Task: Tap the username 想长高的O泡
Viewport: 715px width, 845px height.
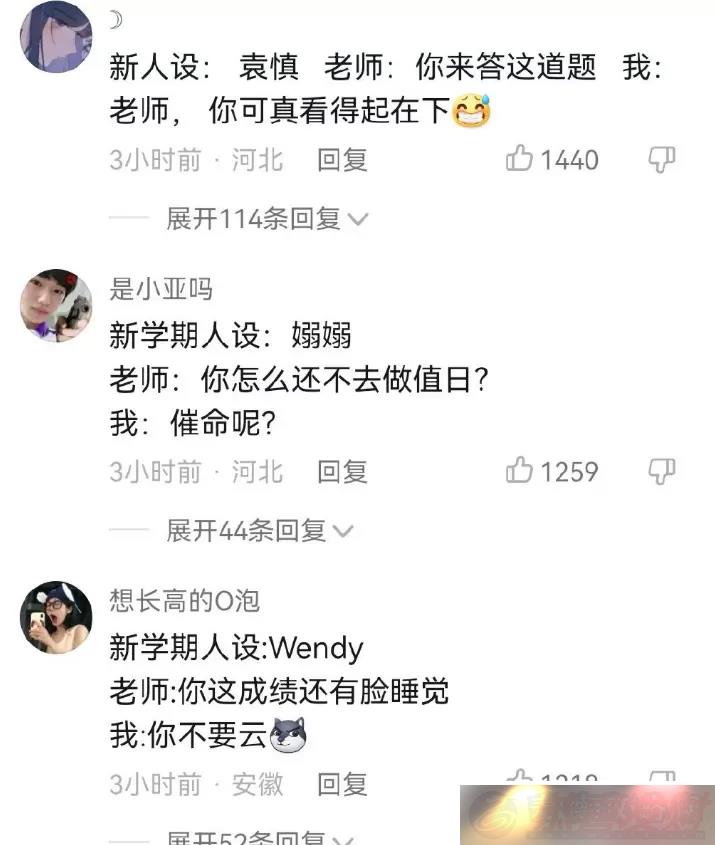Action: (x=184, y=601)
